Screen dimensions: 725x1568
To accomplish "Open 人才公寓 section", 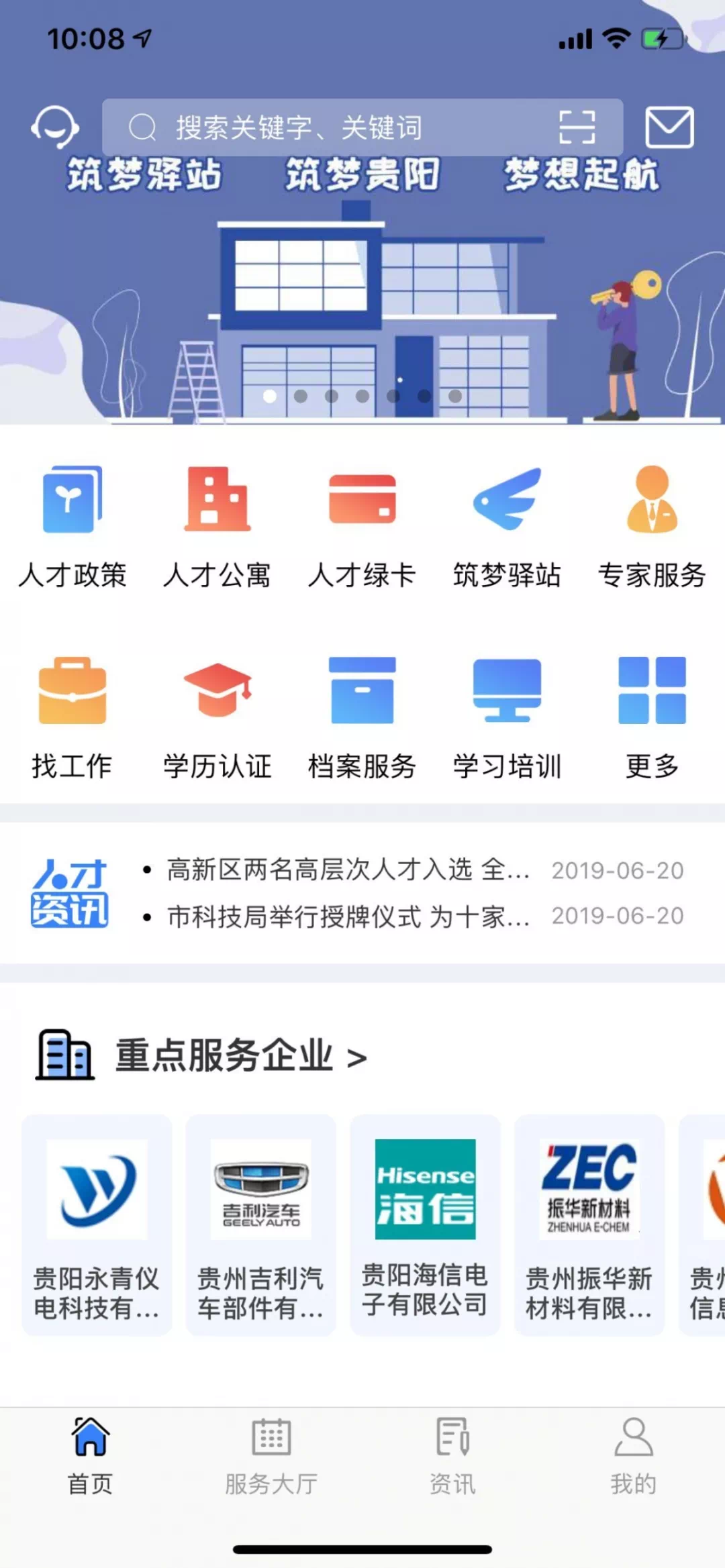I will (x=217, y=527).
